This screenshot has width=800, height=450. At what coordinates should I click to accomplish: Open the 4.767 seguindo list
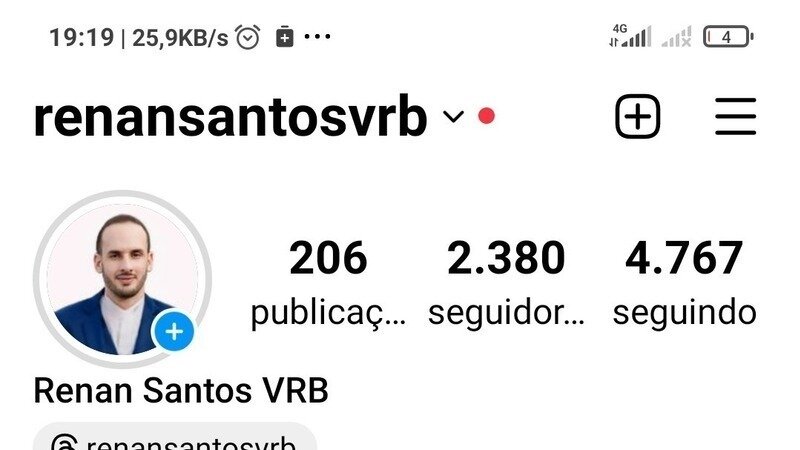[684, 283]
